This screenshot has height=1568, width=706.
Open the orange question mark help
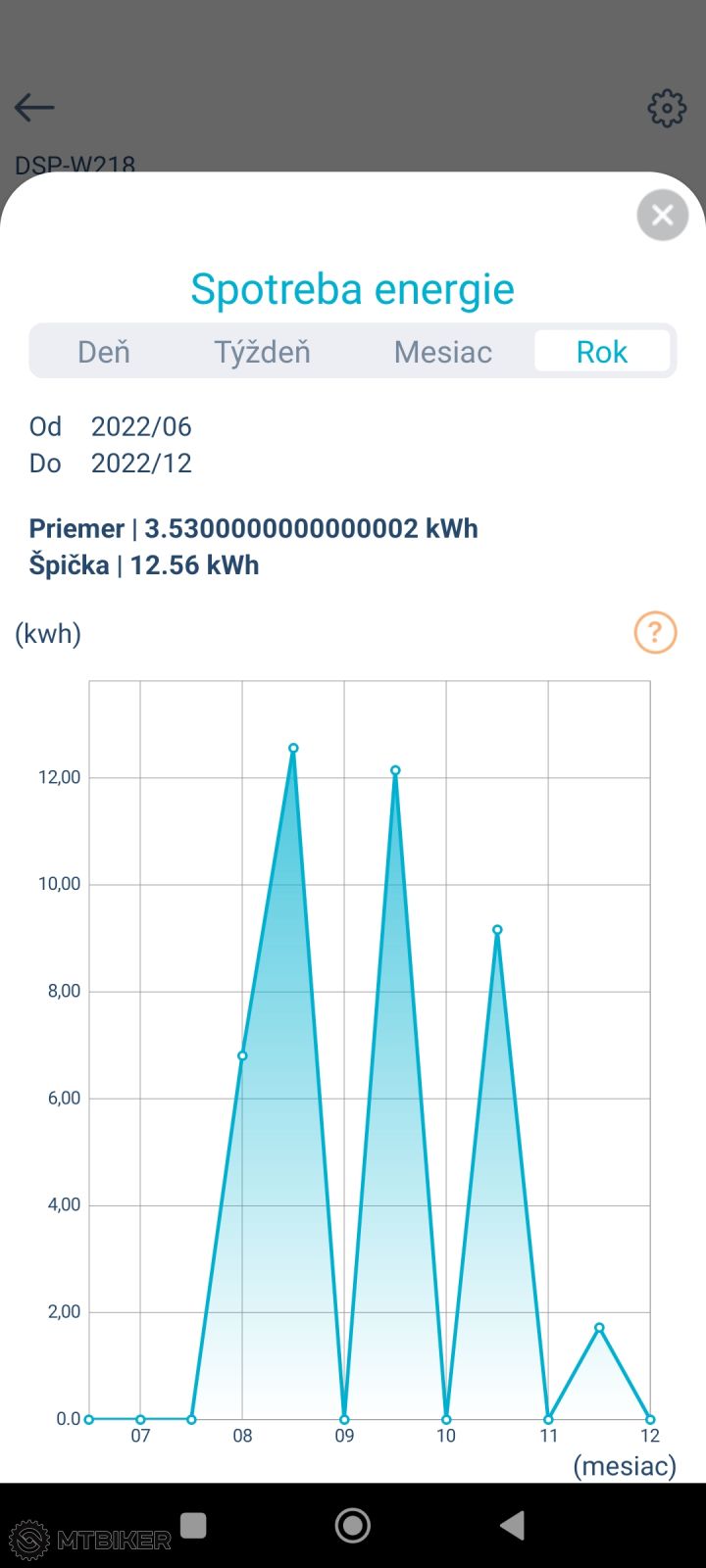point(655,632)
